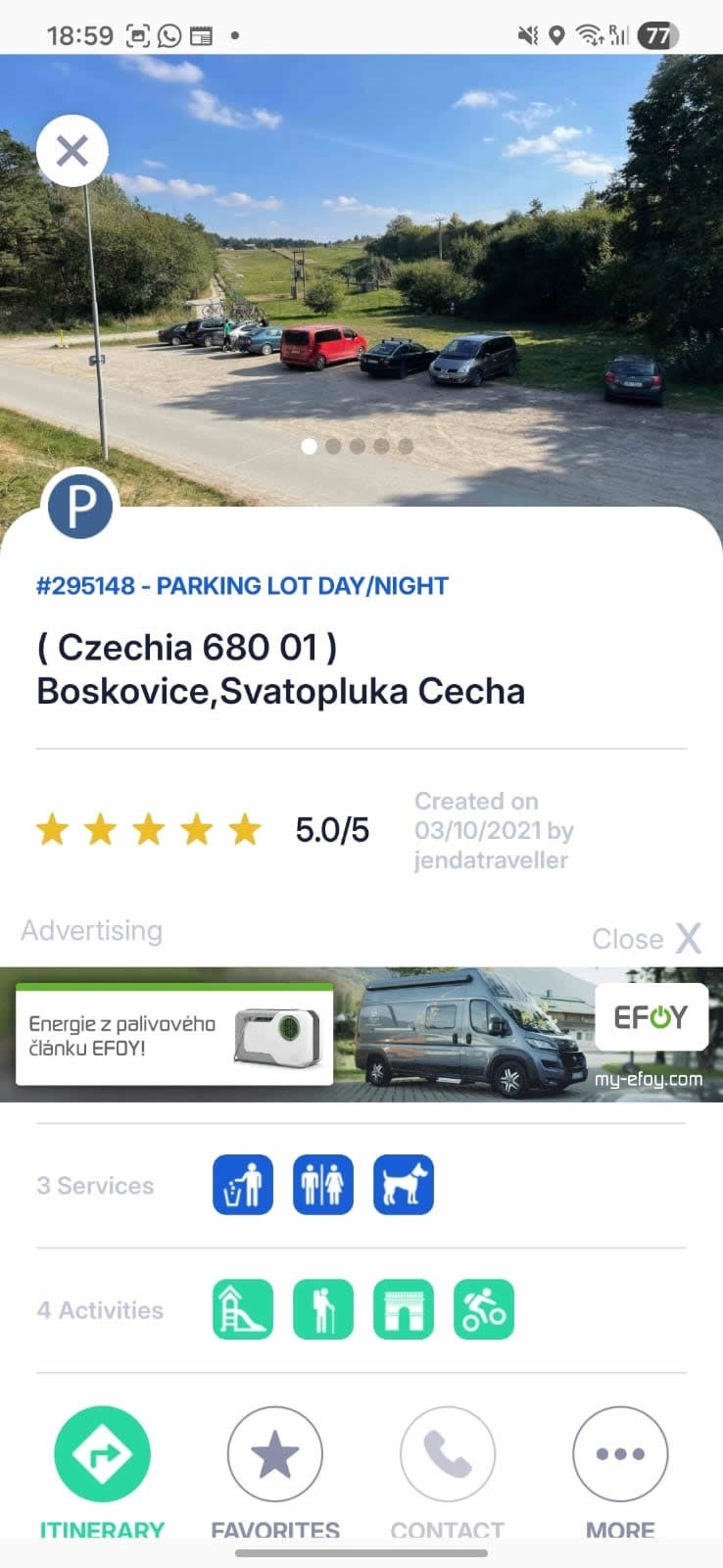Tap the playground activity icon
The image size is (723, 1568).
(243, 1309)
